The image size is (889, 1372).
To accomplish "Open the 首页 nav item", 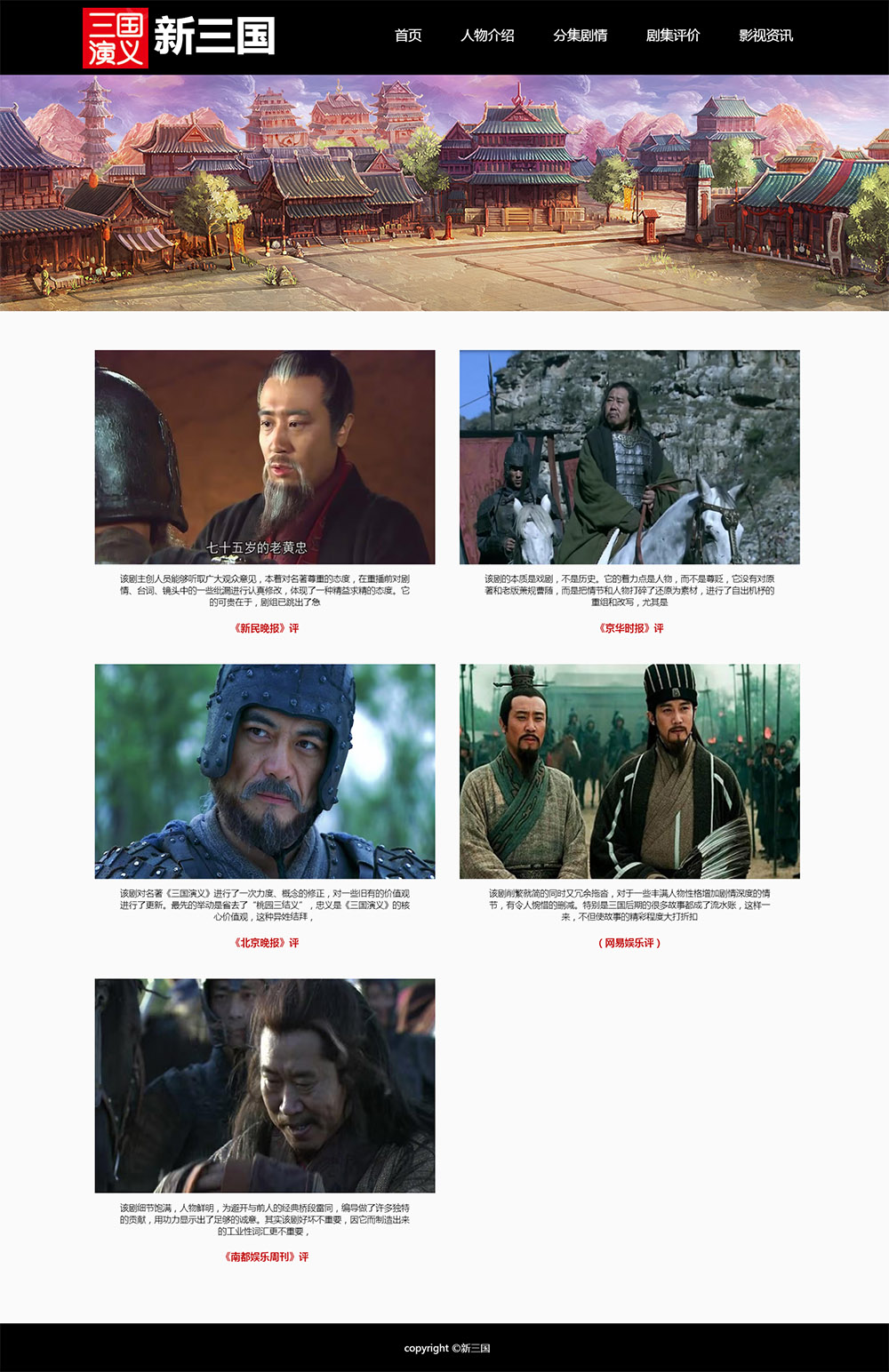I will click(408, 36).
